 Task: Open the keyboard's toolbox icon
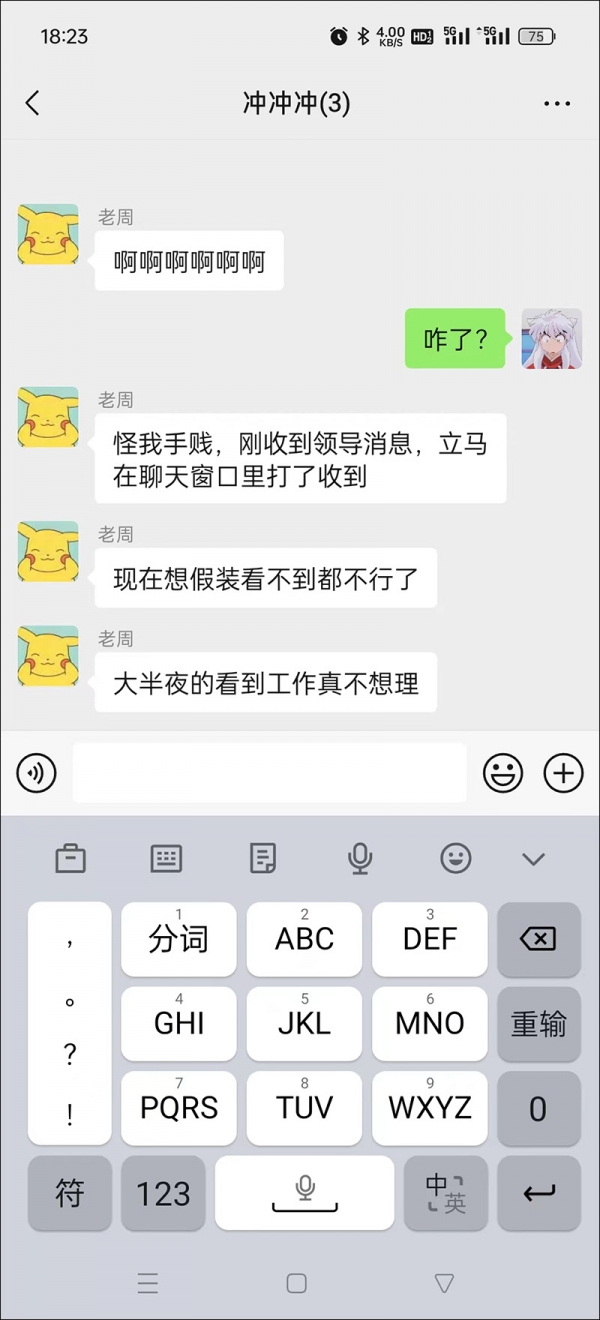point(70,858)
